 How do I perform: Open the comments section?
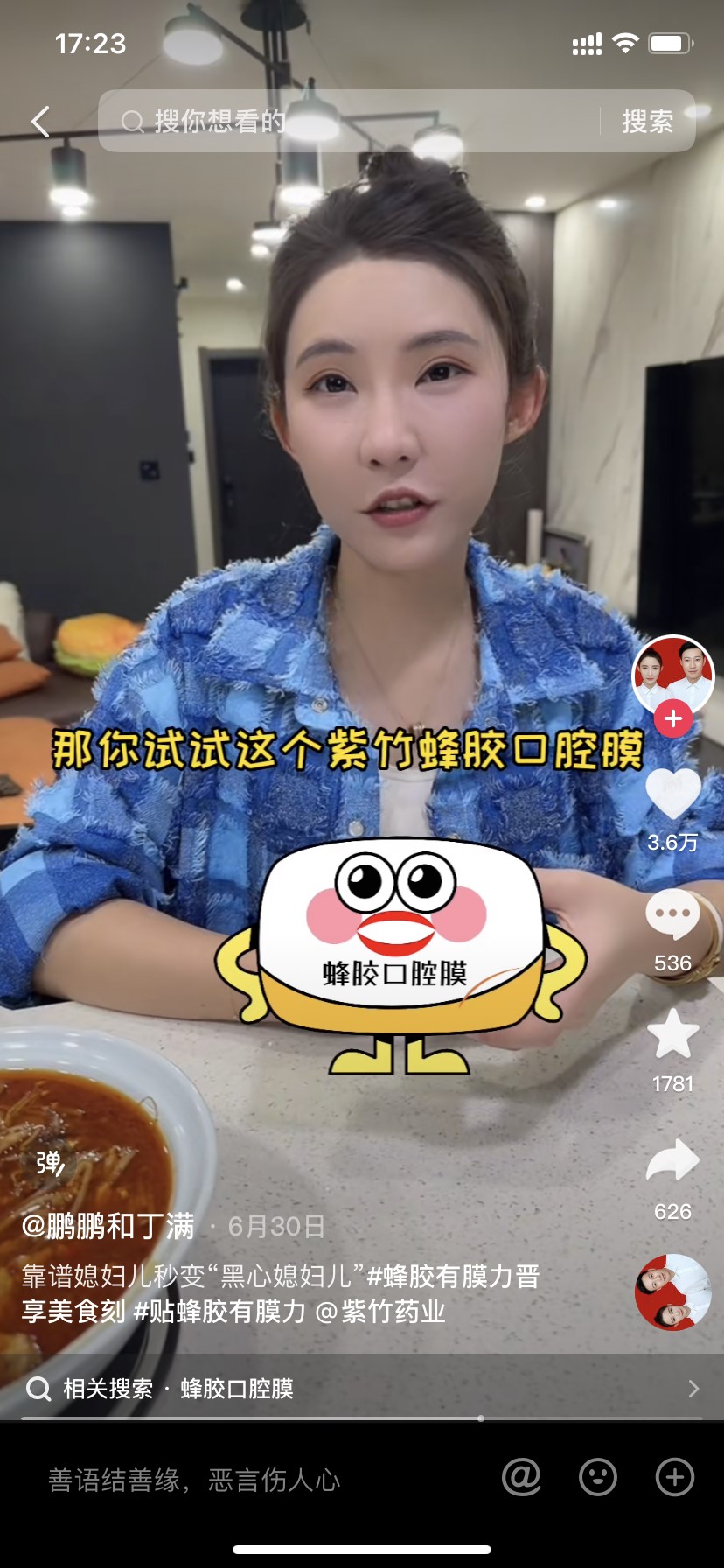(672, 914)
